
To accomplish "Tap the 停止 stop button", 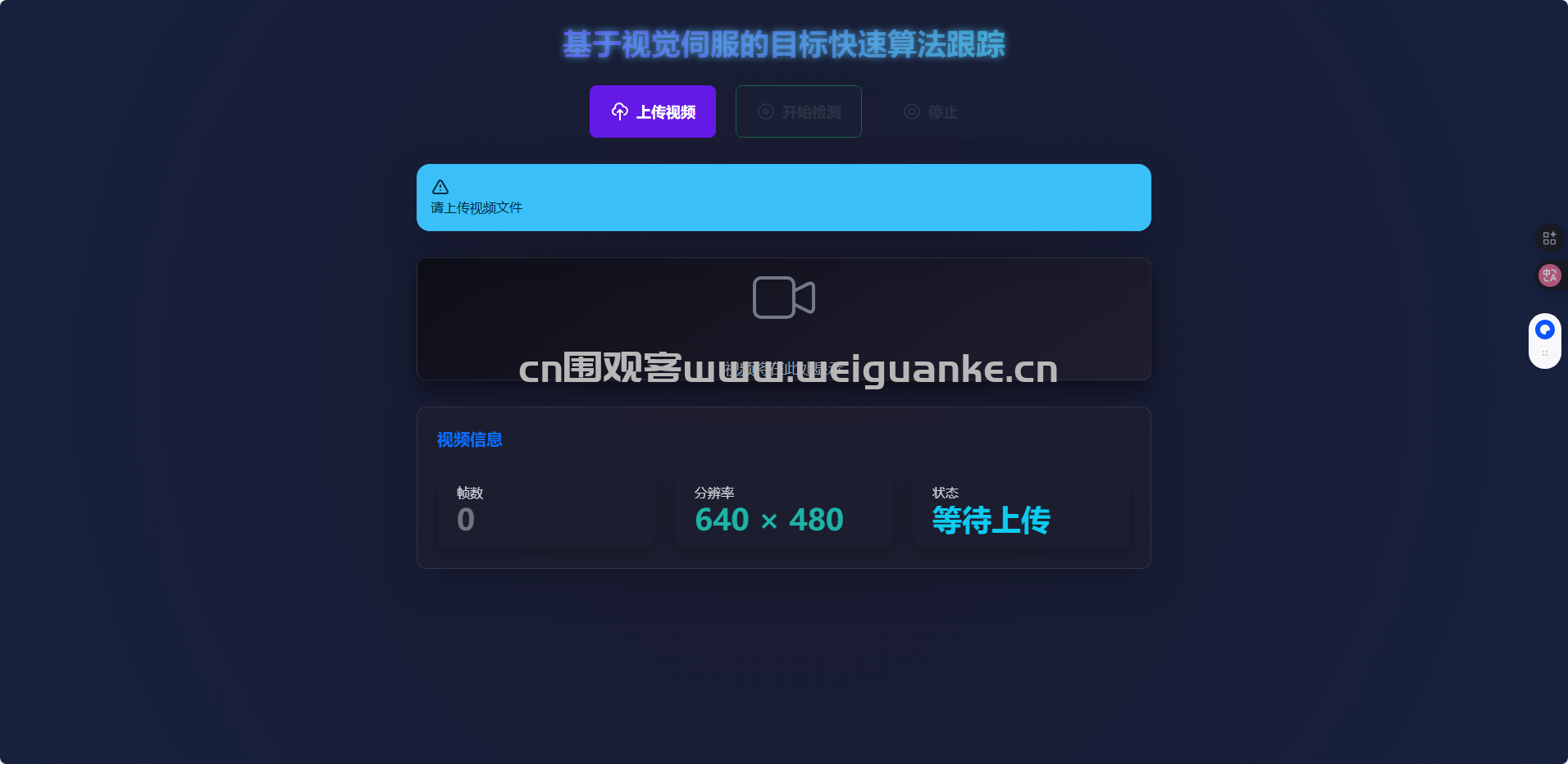I will point(930,111).
